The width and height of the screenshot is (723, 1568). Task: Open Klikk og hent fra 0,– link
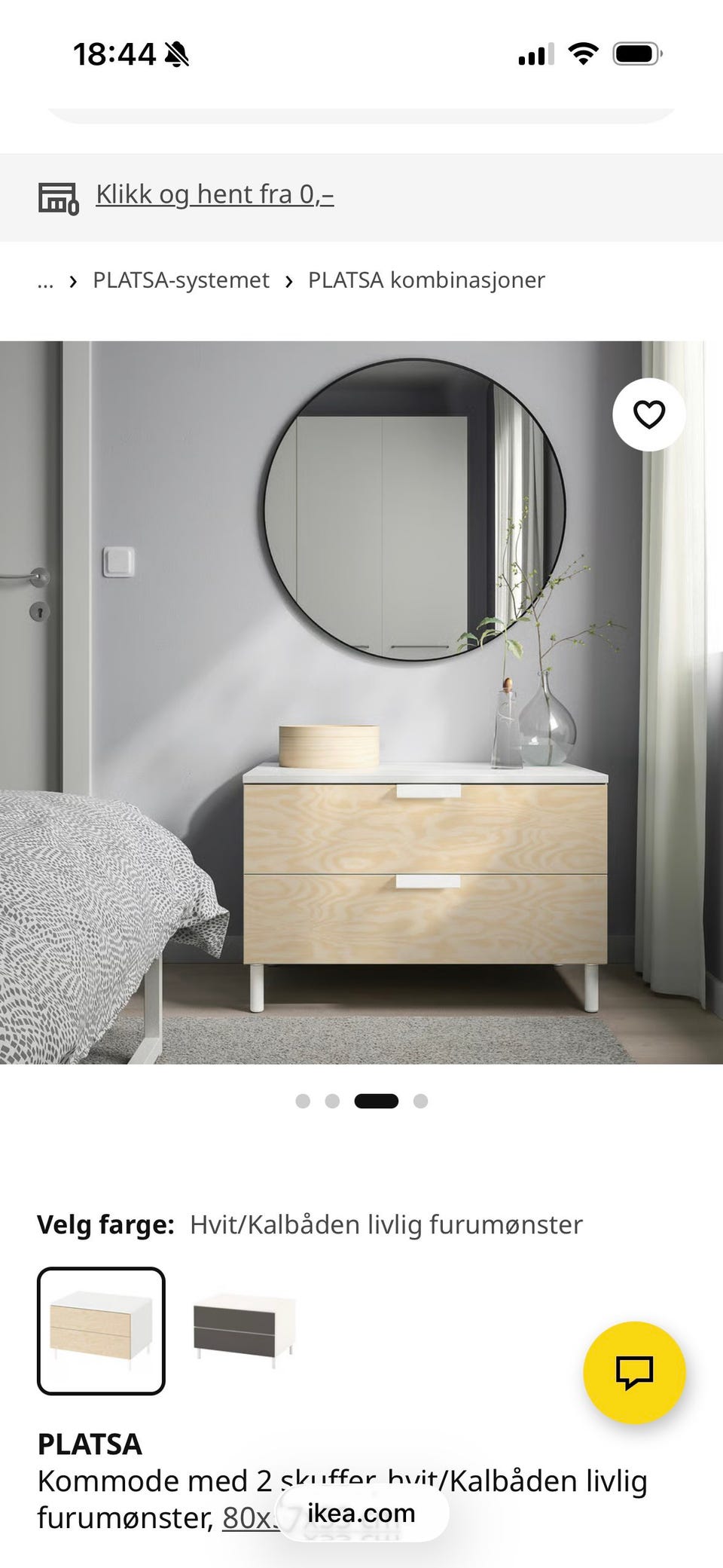[x=215, y=194]
